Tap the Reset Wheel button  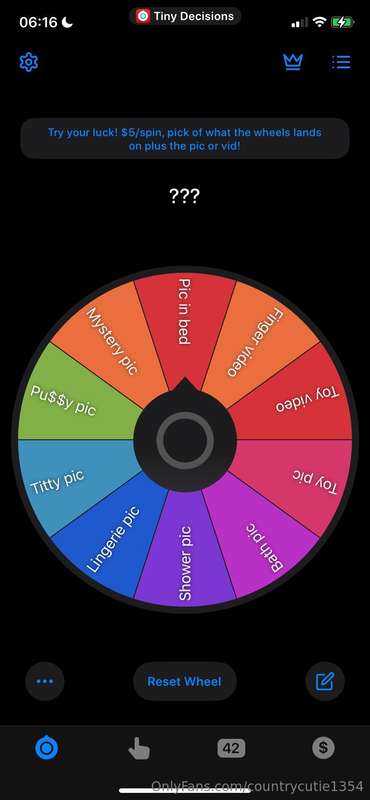tap(185, 681)
